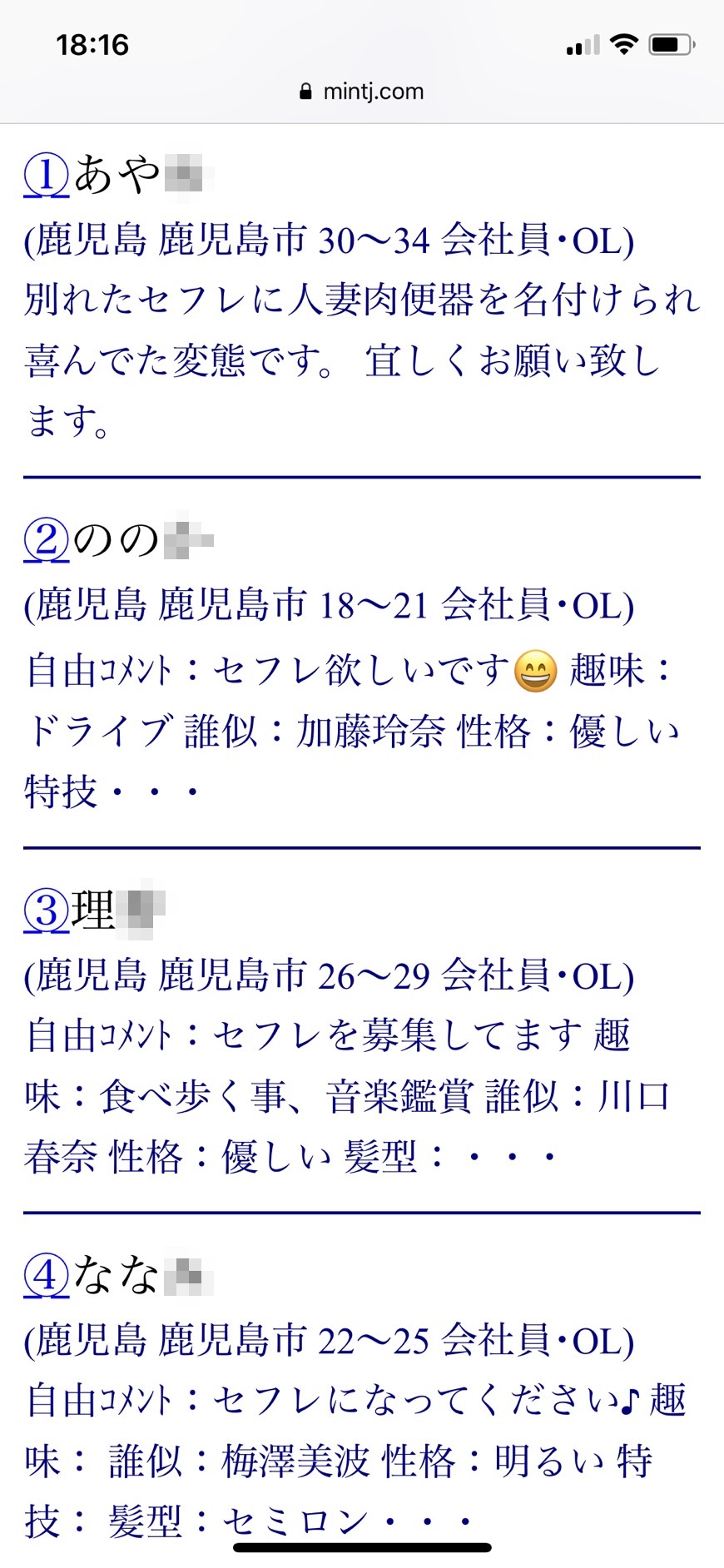Open the circled ④ link for なな's profile
This screenshot has width=724, height=1568.
pyautogui.click(x=46, y=1276)
